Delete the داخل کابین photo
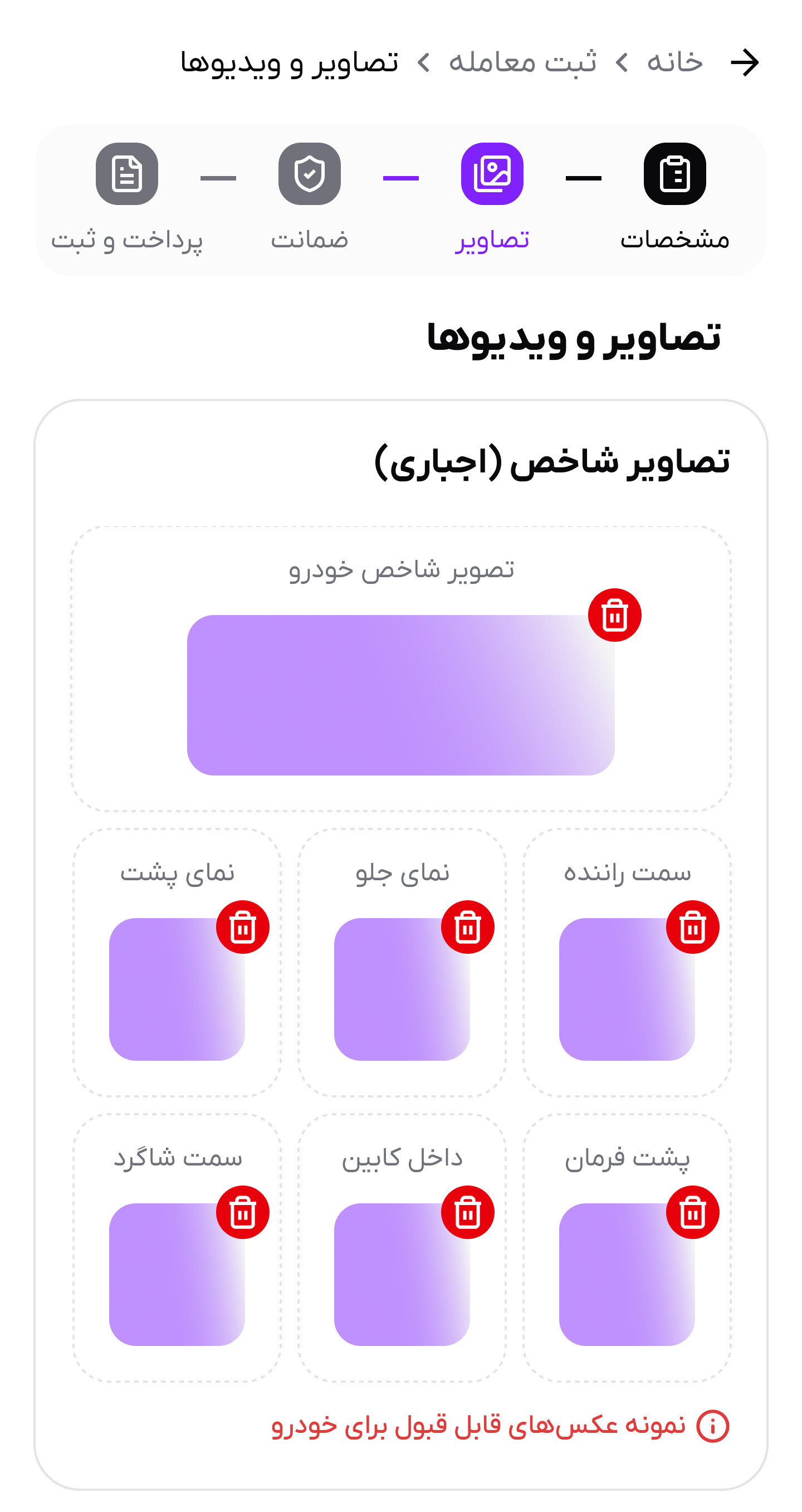The width and height of the screenshot is (802, 1512). tap(467, 1212)
